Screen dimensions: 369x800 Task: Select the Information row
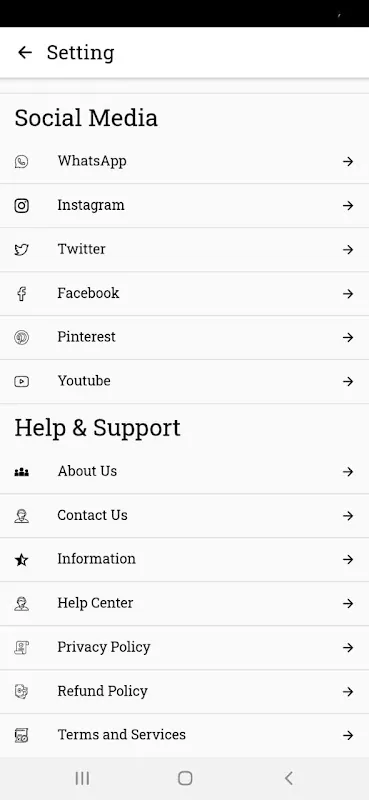(x=184, y=560)
